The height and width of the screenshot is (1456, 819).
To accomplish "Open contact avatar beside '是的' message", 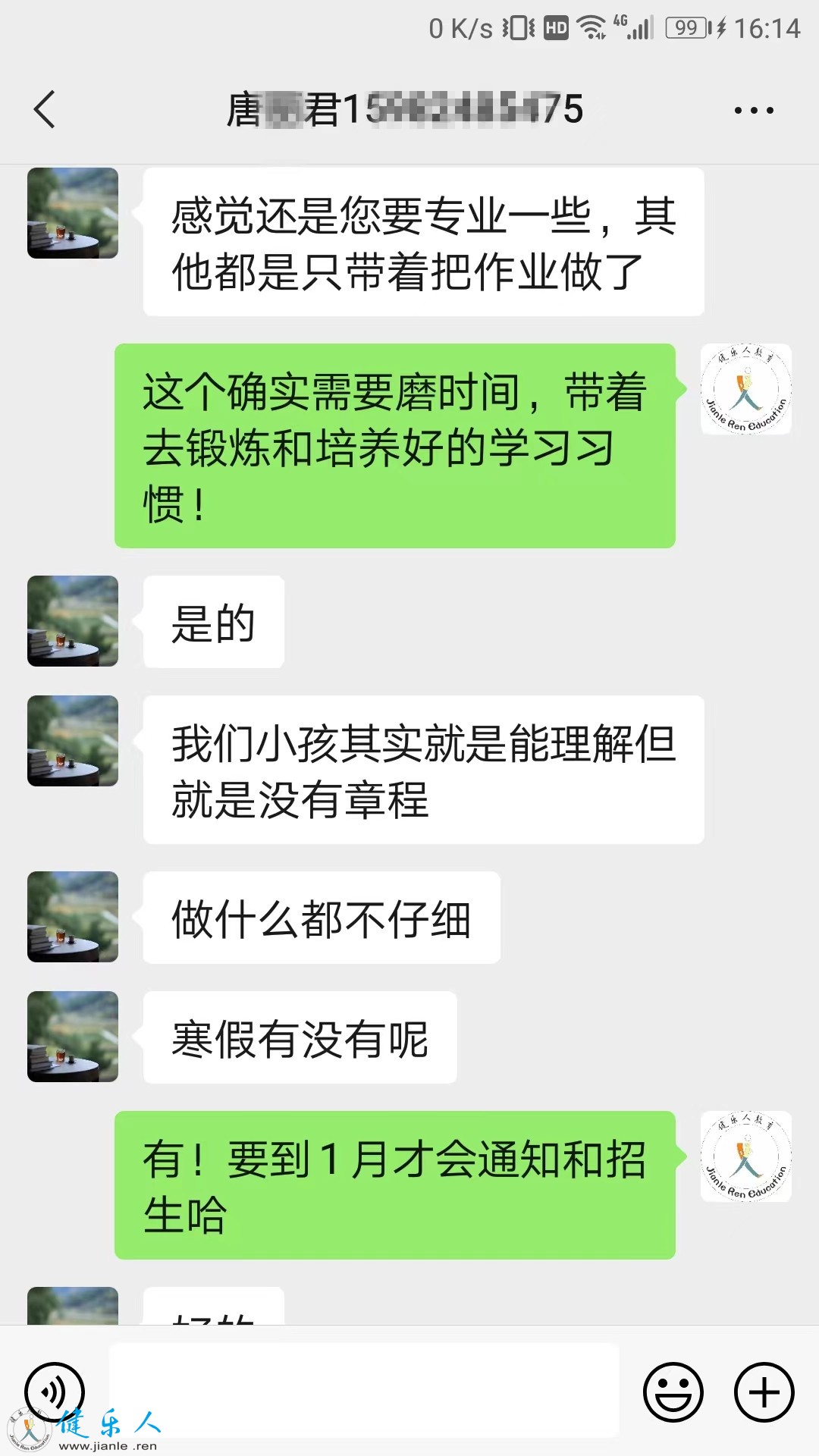I will click(73, 621).
